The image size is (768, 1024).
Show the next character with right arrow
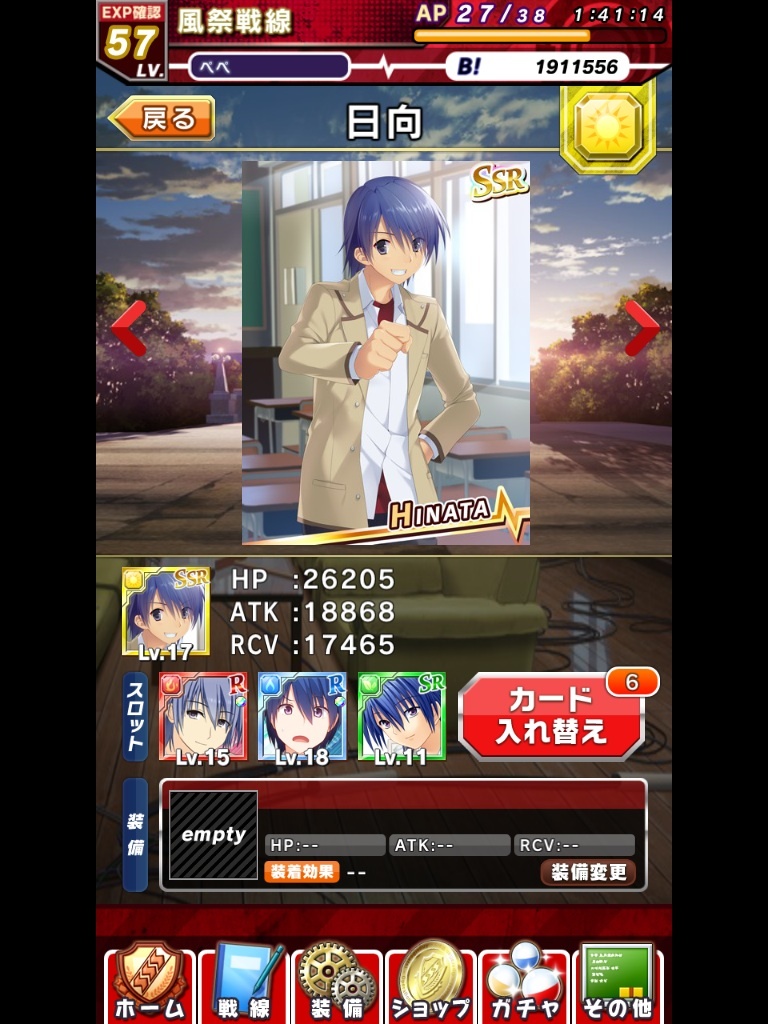(x=641, y=327)
